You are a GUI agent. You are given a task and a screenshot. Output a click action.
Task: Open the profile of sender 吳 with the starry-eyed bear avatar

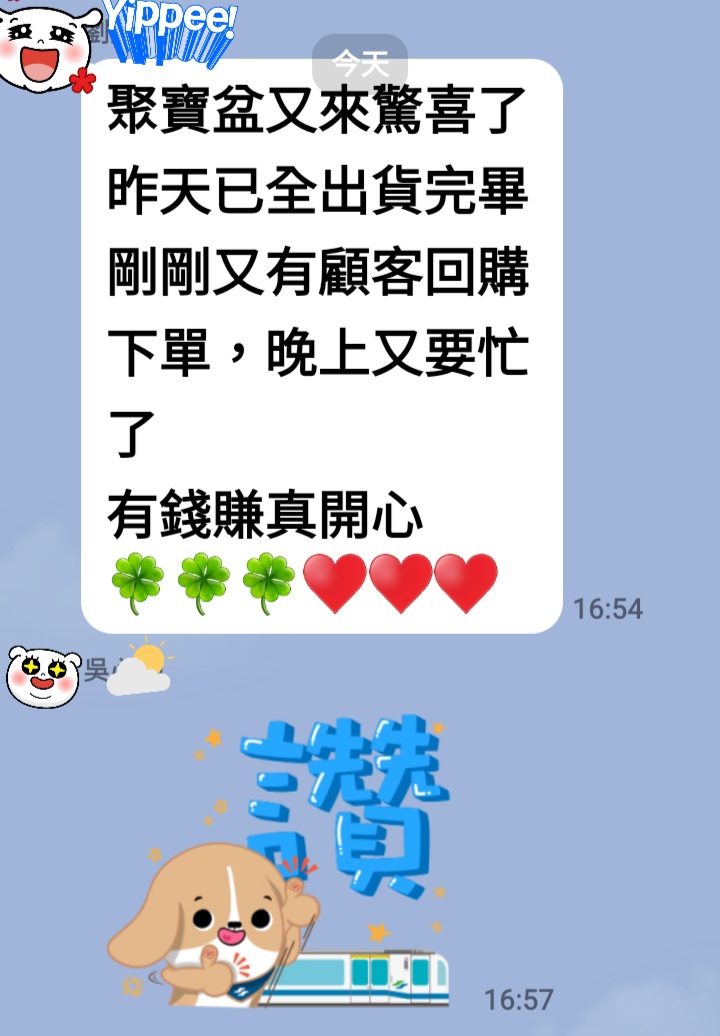pyautogui.click(x=43, y=676)
